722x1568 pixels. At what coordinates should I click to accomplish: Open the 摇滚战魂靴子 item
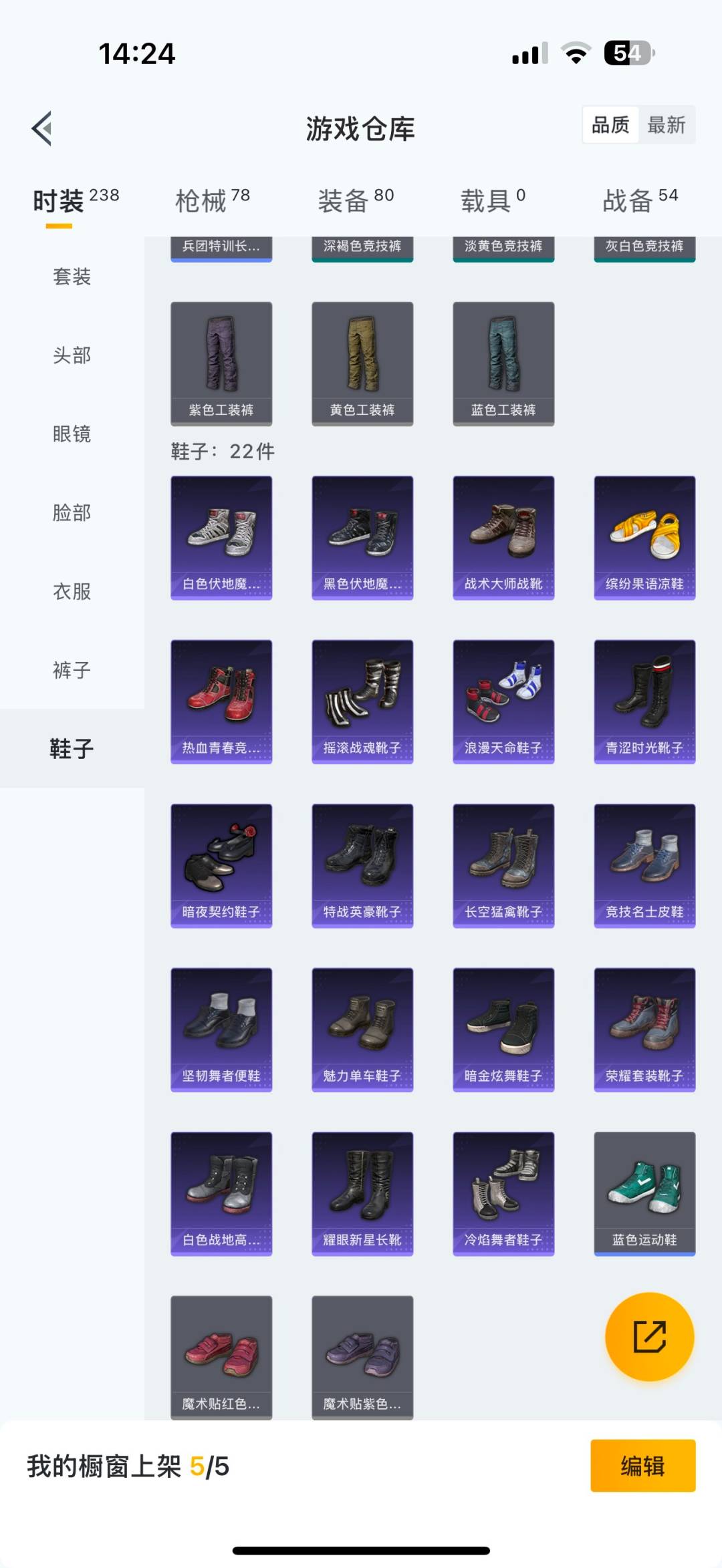click(362, 701)
